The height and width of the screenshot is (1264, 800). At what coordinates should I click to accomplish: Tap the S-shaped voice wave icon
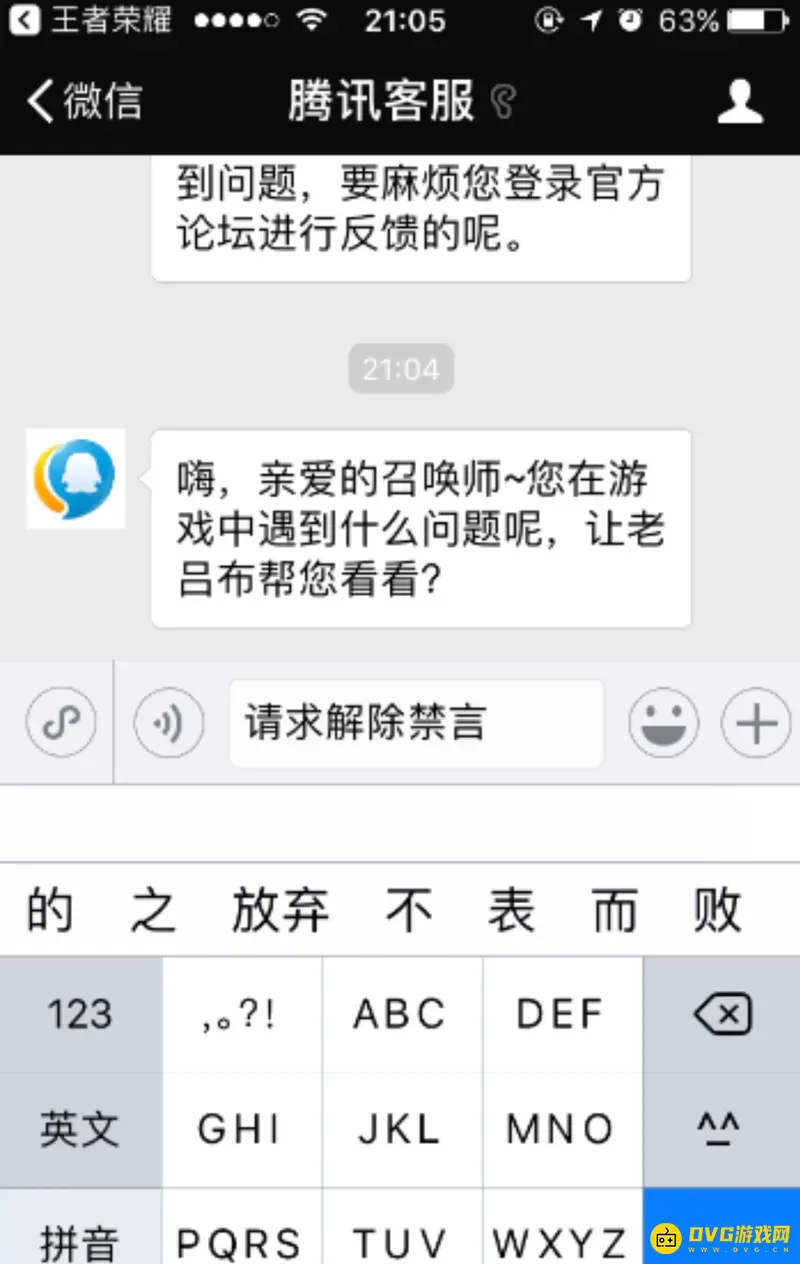click(x=62, y=722)
